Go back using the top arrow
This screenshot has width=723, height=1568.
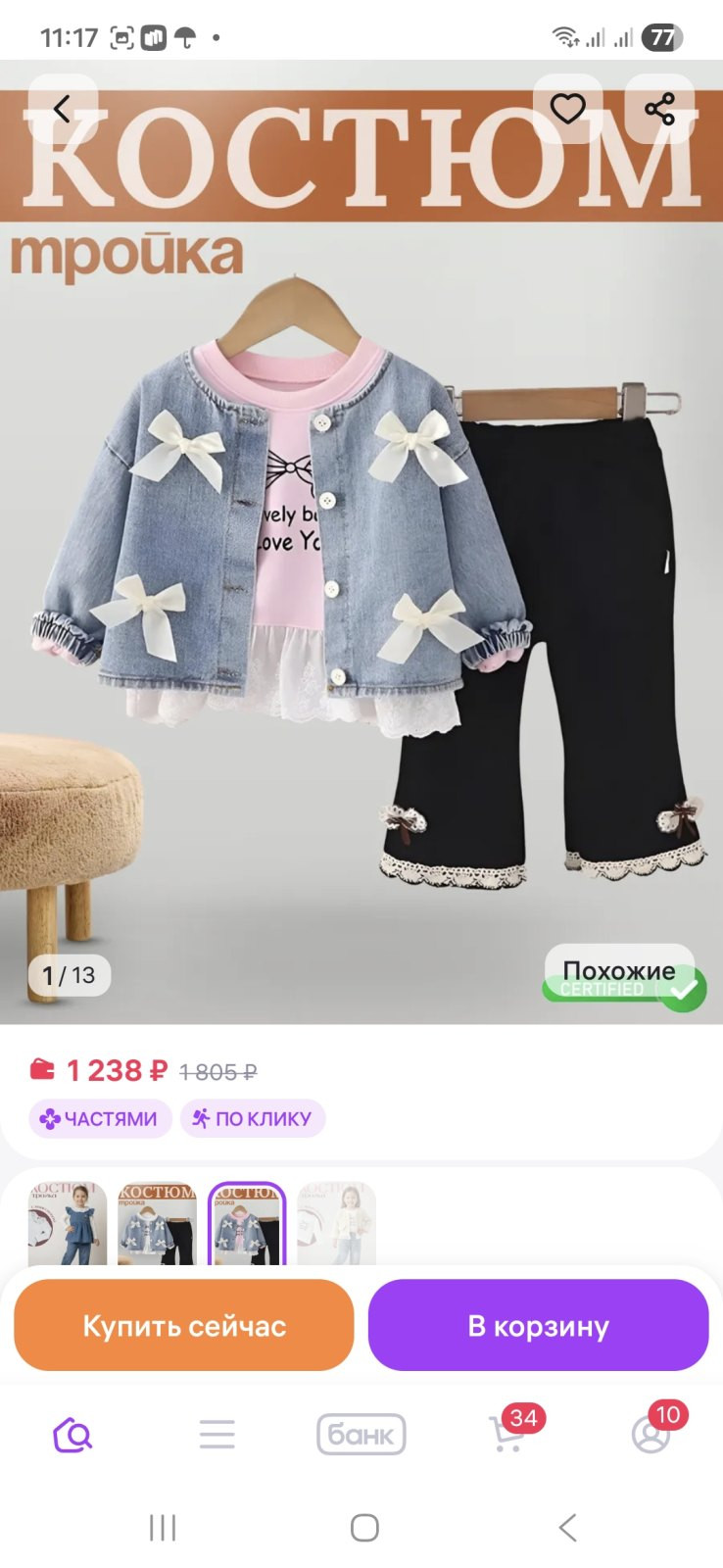coord(63,109)
